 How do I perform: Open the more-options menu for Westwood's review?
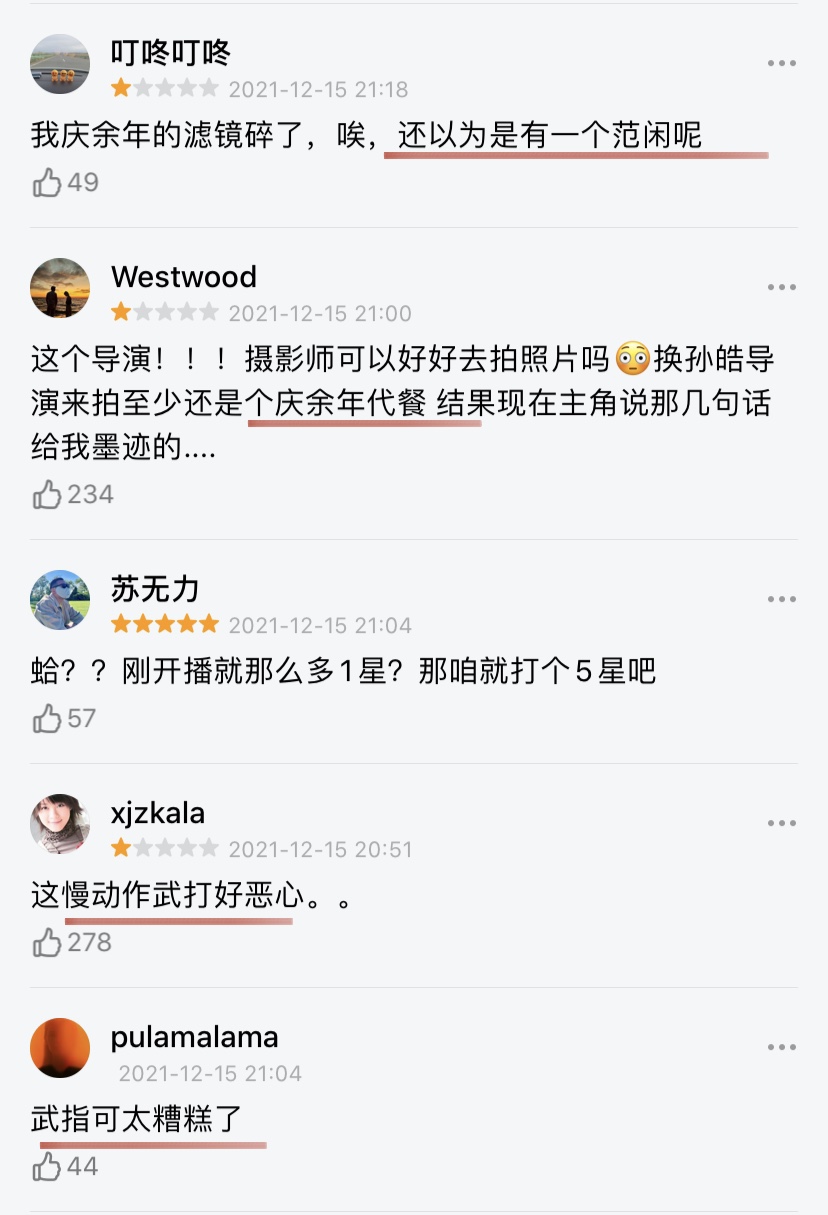click(x=780, y=287)
